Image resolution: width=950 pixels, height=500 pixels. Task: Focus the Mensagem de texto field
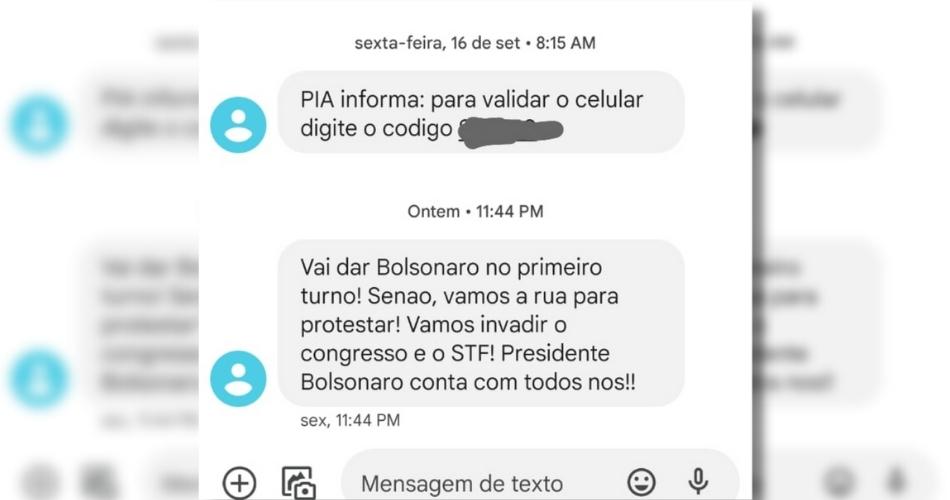point(470,484)
